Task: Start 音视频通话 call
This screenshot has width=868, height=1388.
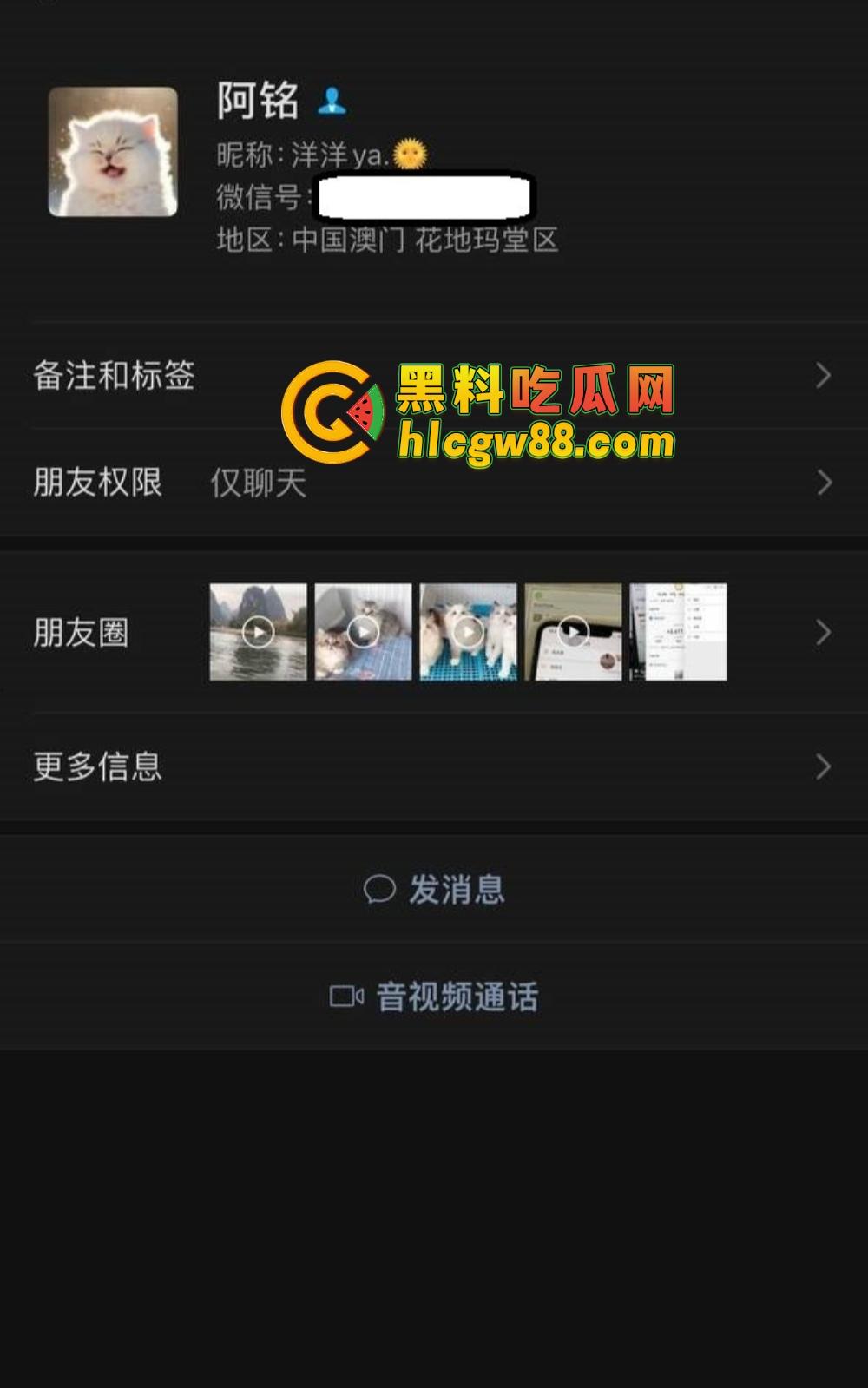Action: 434,997
